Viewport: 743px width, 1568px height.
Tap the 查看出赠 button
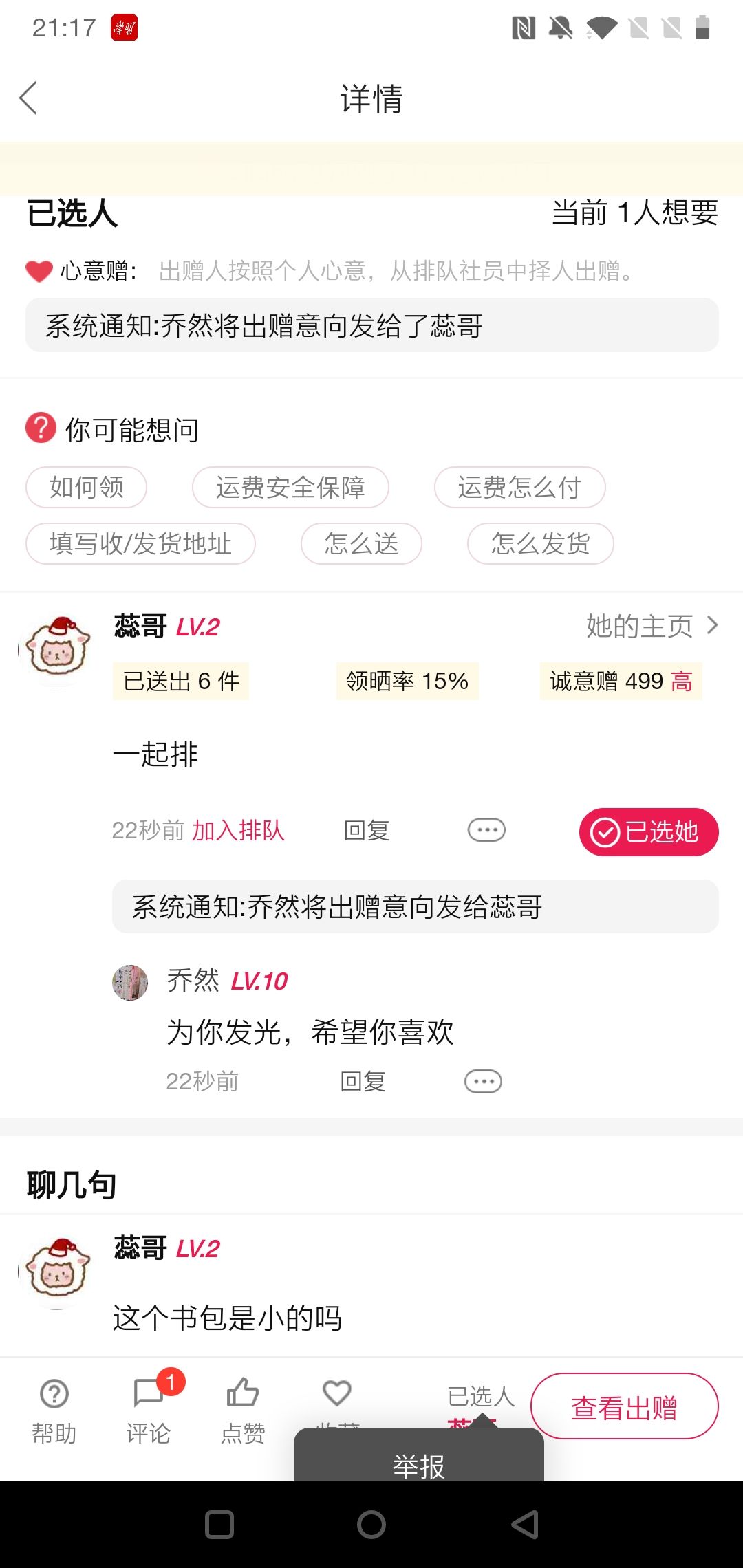pos(625,1406)
